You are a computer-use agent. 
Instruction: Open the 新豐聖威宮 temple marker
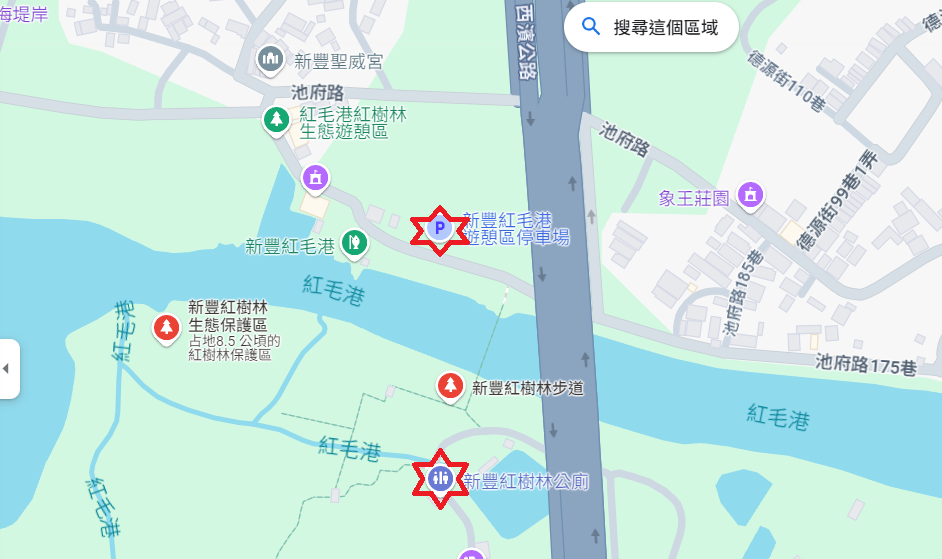[269, 60]
